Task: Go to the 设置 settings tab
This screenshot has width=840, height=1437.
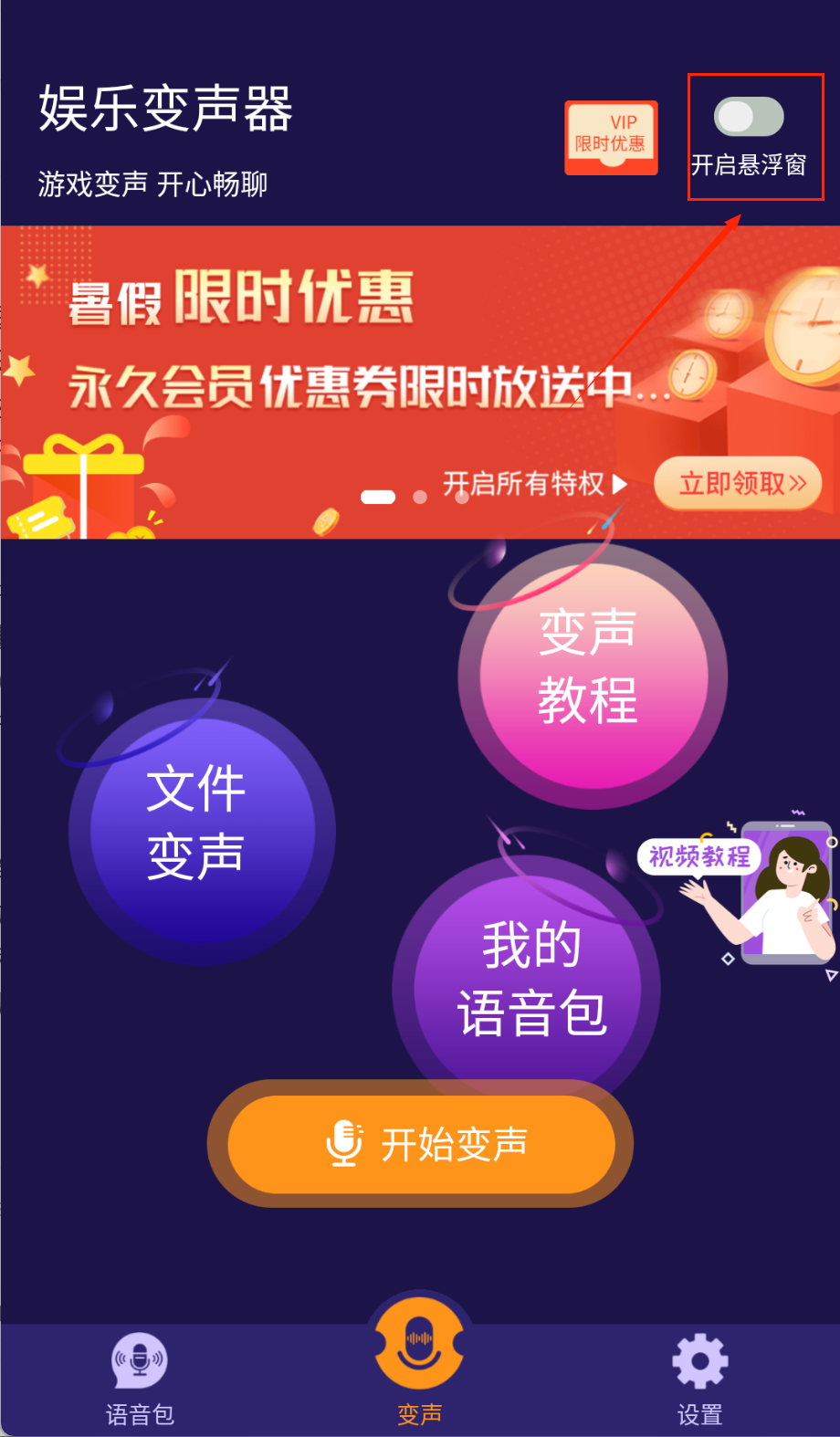Action: point(699,1379)
